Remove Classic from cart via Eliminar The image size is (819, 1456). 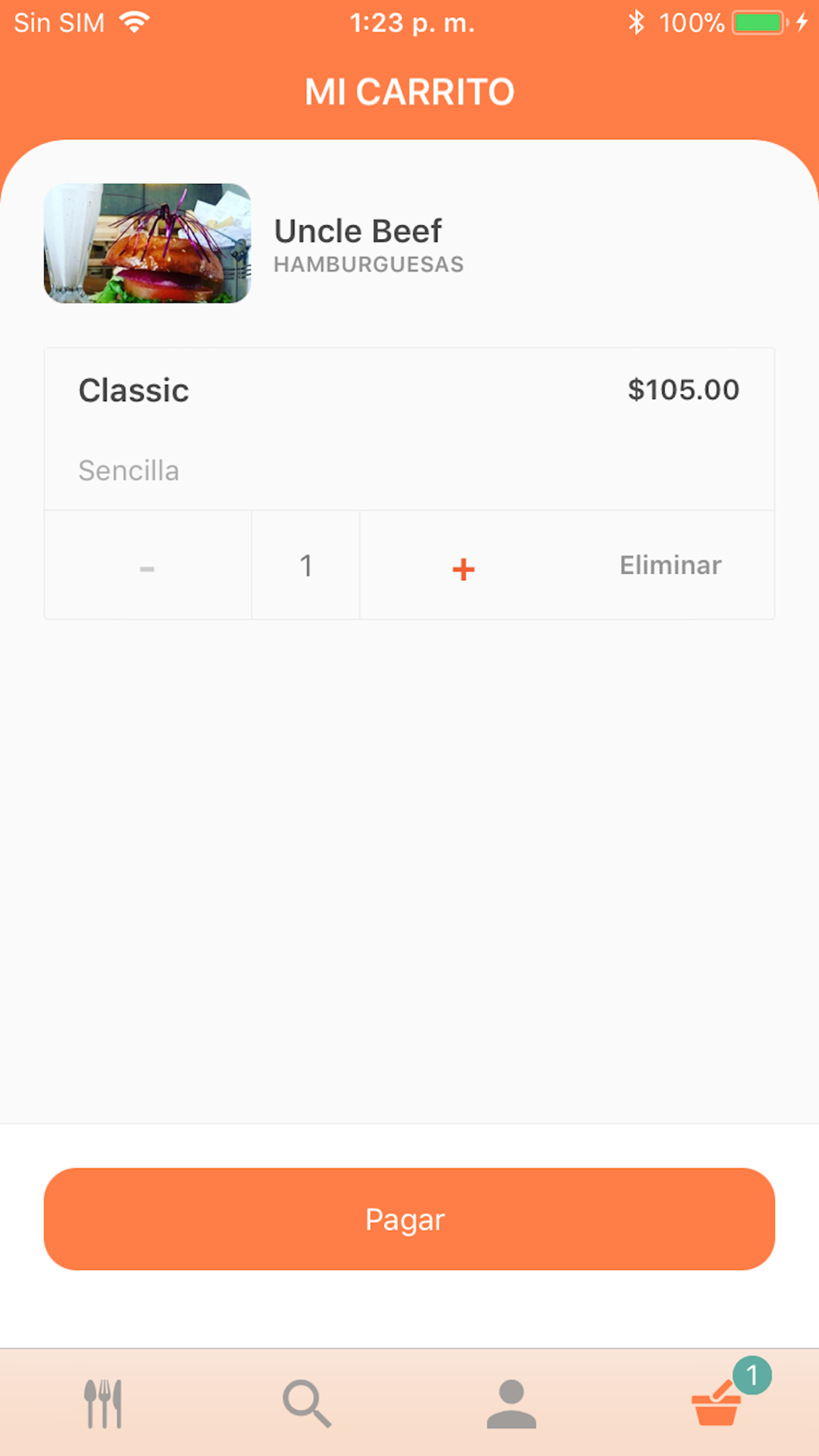(670, 565)
